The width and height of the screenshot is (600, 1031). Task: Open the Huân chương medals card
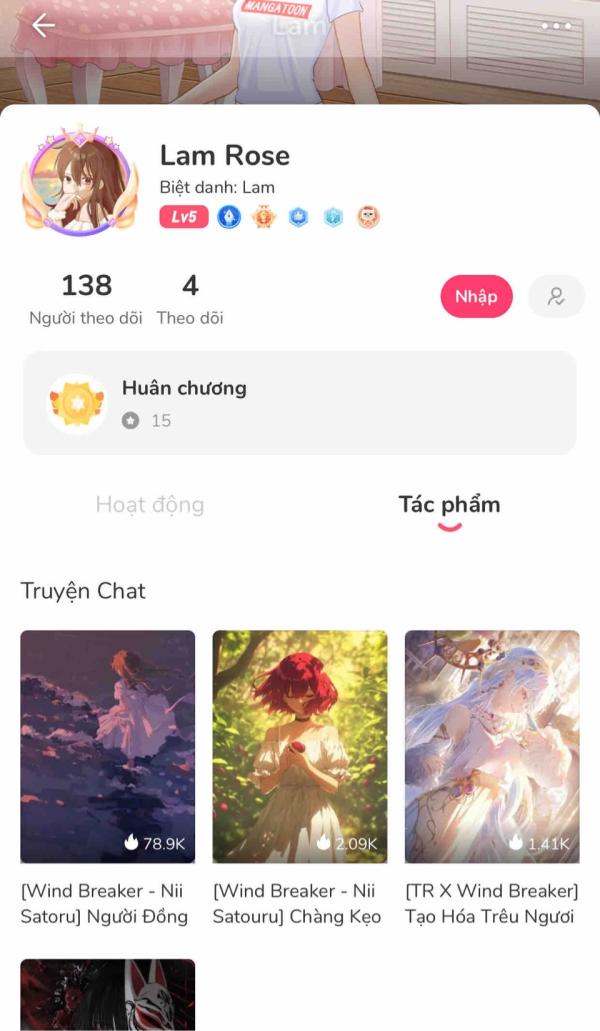tap(300, 403)
